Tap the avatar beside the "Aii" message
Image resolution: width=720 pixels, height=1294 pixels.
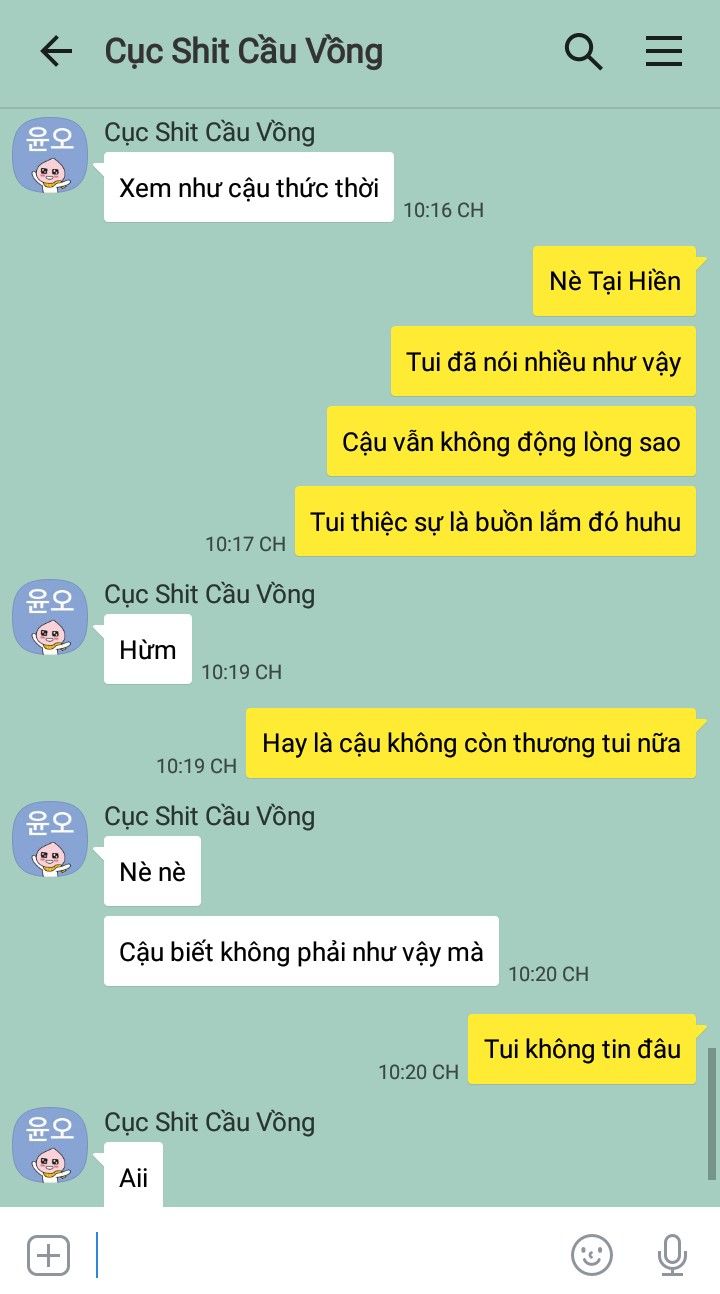pos(49,1145)
